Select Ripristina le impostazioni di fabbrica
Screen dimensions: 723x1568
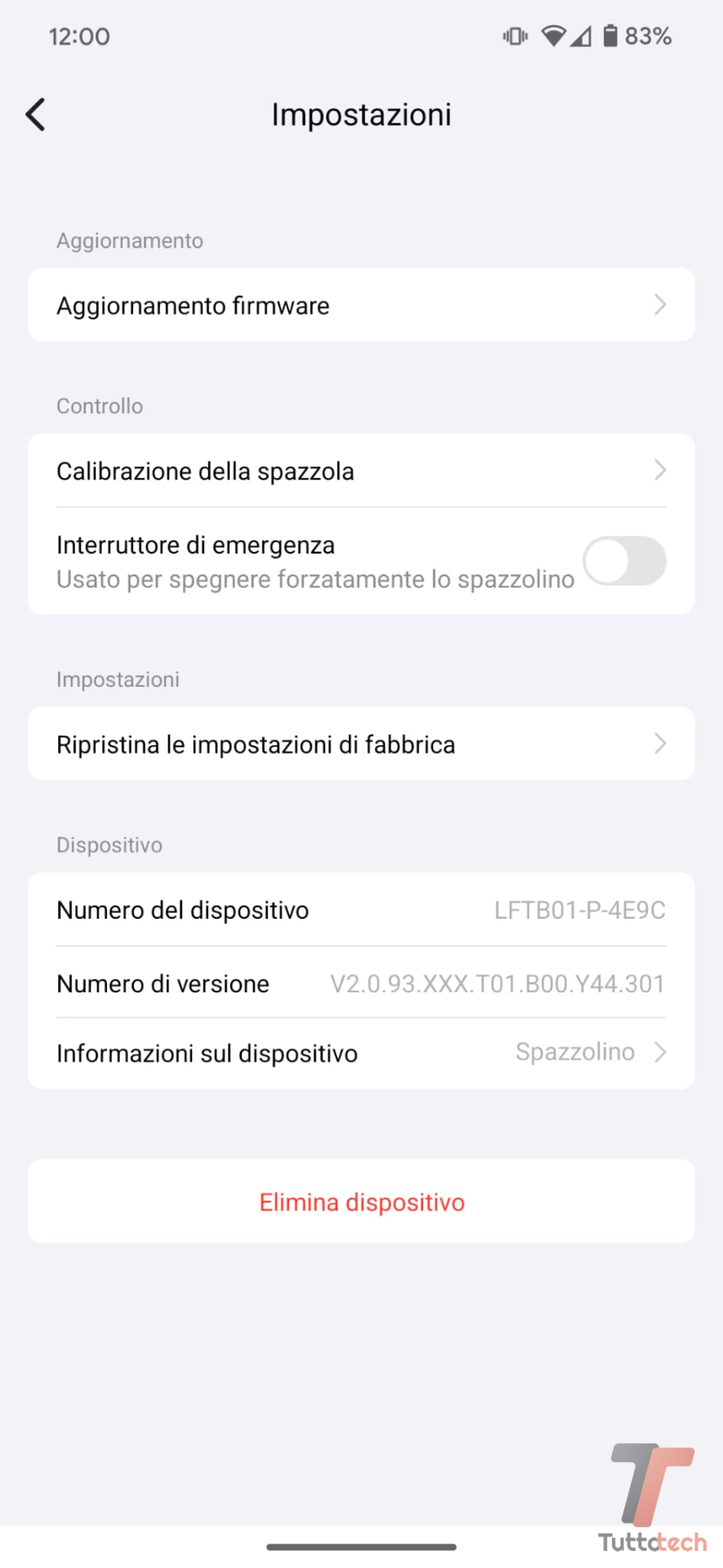pos(361,744)
